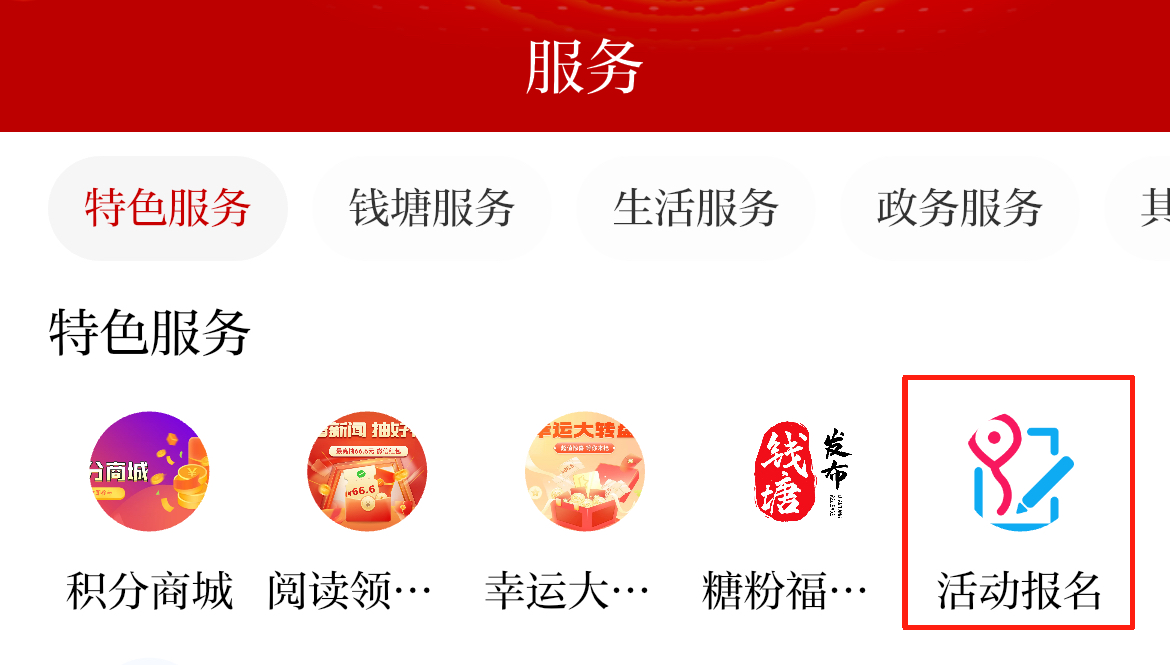Switch to the 政务服务 tab
This screenshot has height=665, width=1170.
pyautogui.click(x=960, y=208)
